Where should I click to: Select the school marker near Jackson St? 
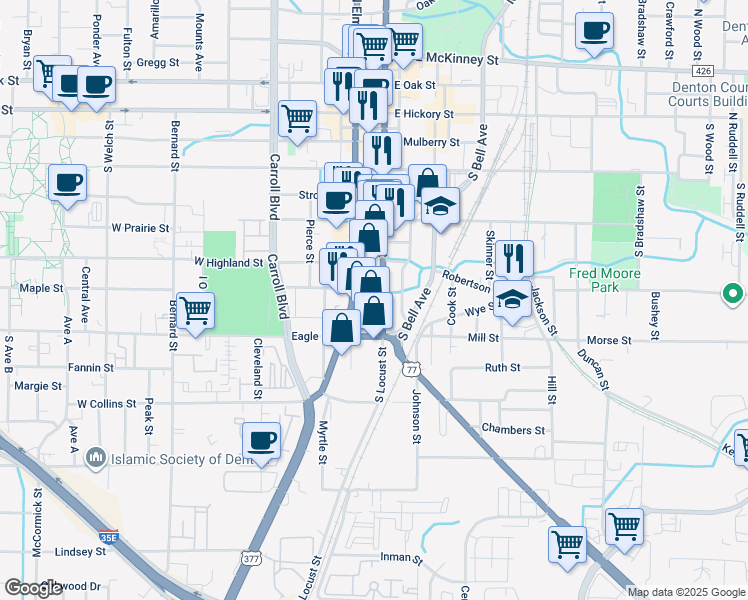tap(511, 299)
